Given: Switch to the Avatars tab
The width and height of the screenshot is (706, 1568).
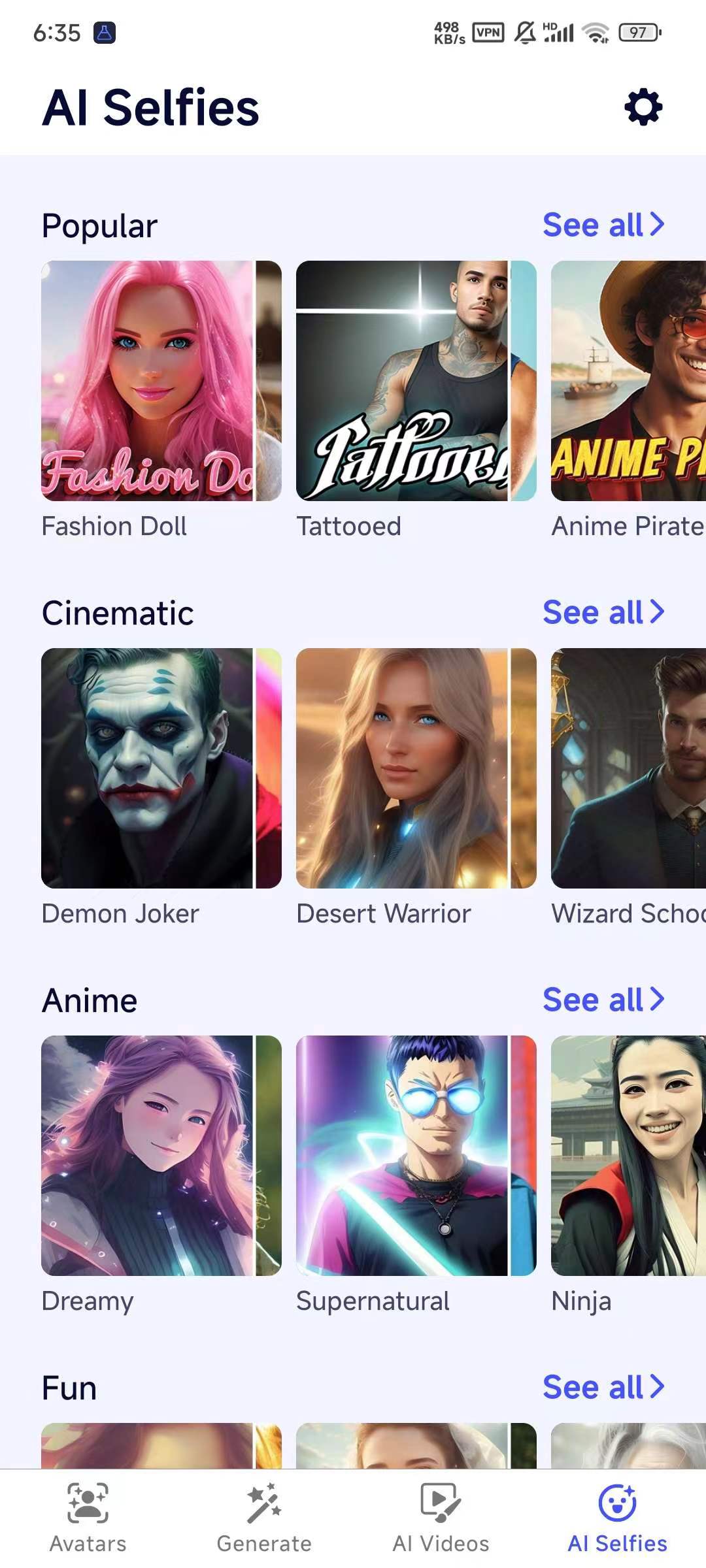Looking at the screenshot, I should [88, 1518].
